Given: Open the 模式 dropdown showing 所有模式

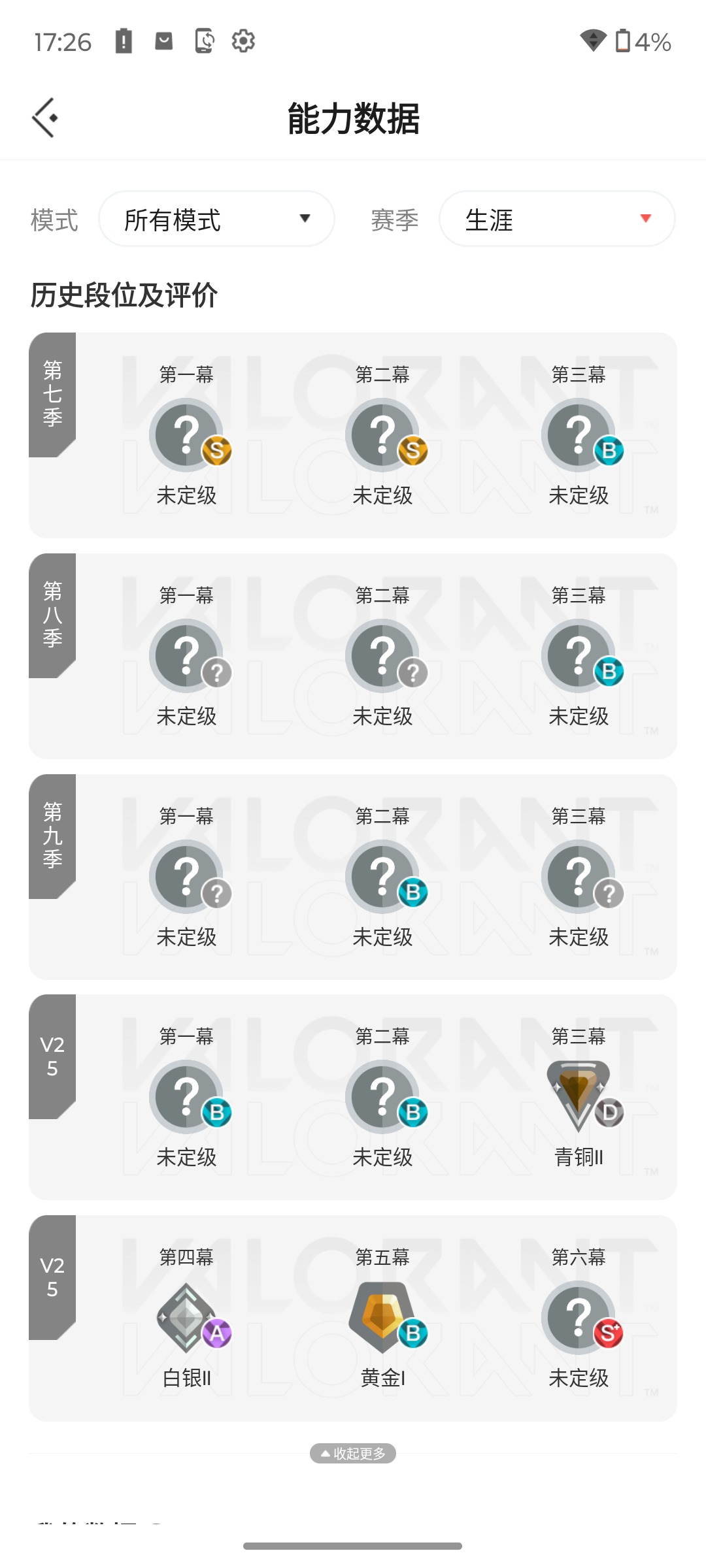Looking at the screenshot, I should [216, 219].
